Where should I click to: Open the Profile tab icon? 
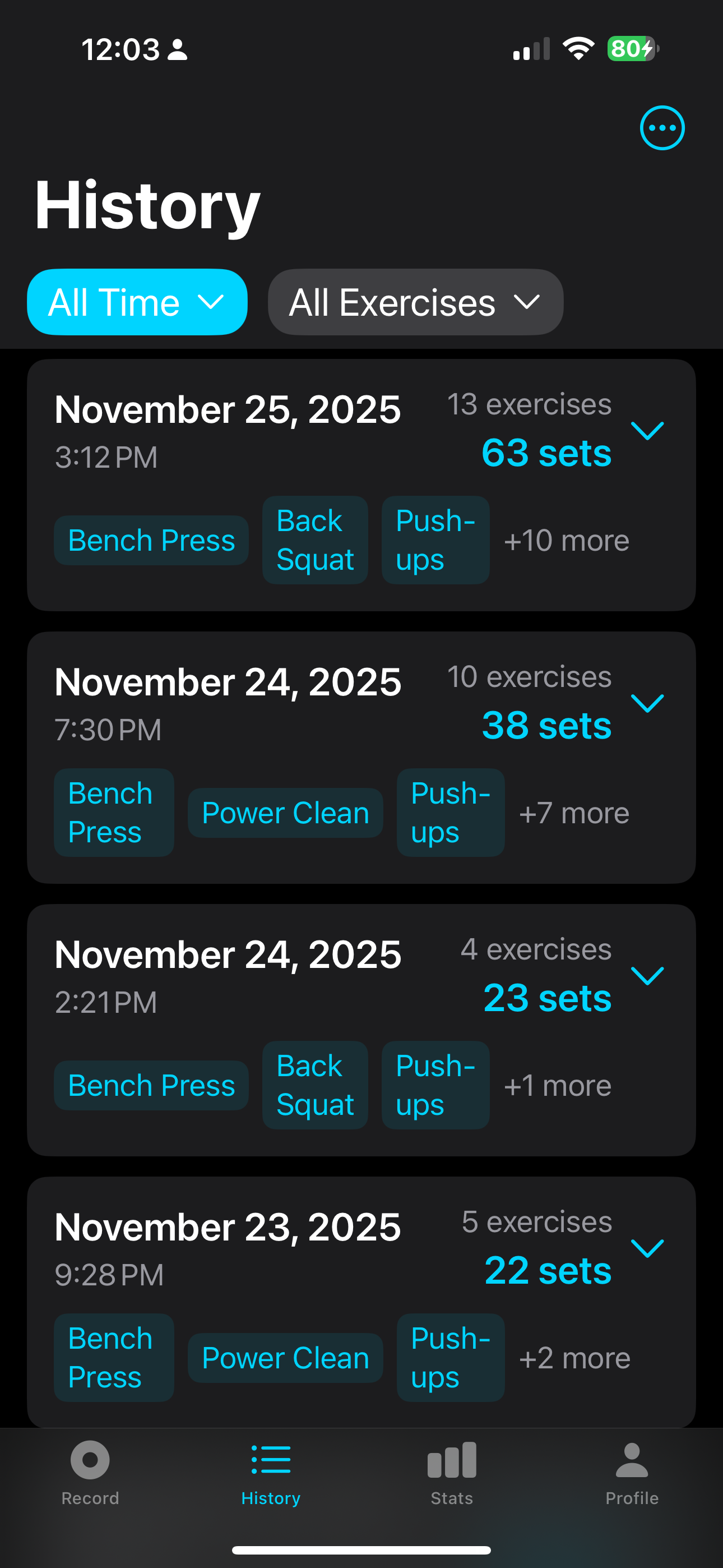[632, 1461]
